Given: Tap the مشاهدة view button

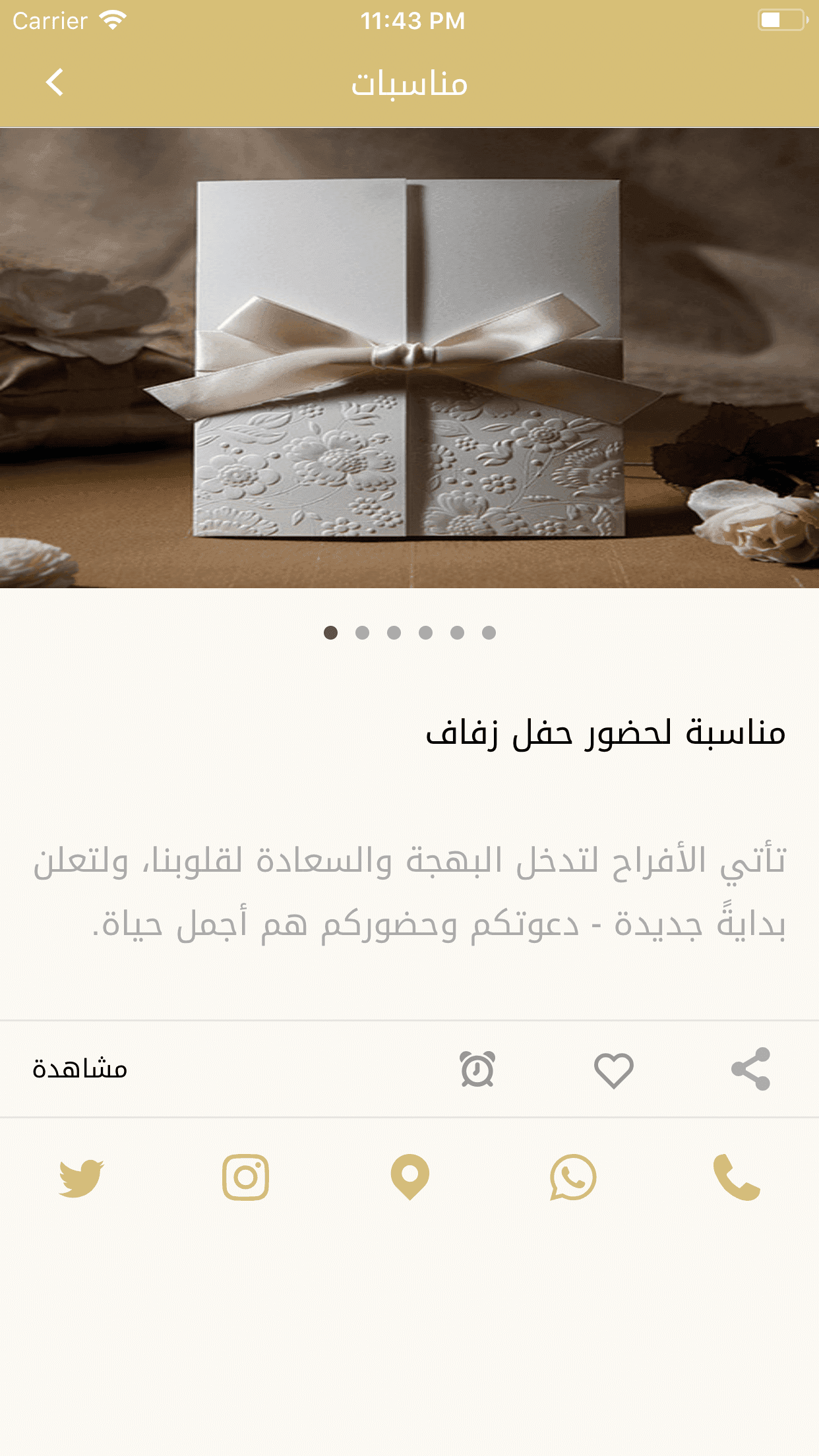Looking at the screenshot, I should 80,1069.
